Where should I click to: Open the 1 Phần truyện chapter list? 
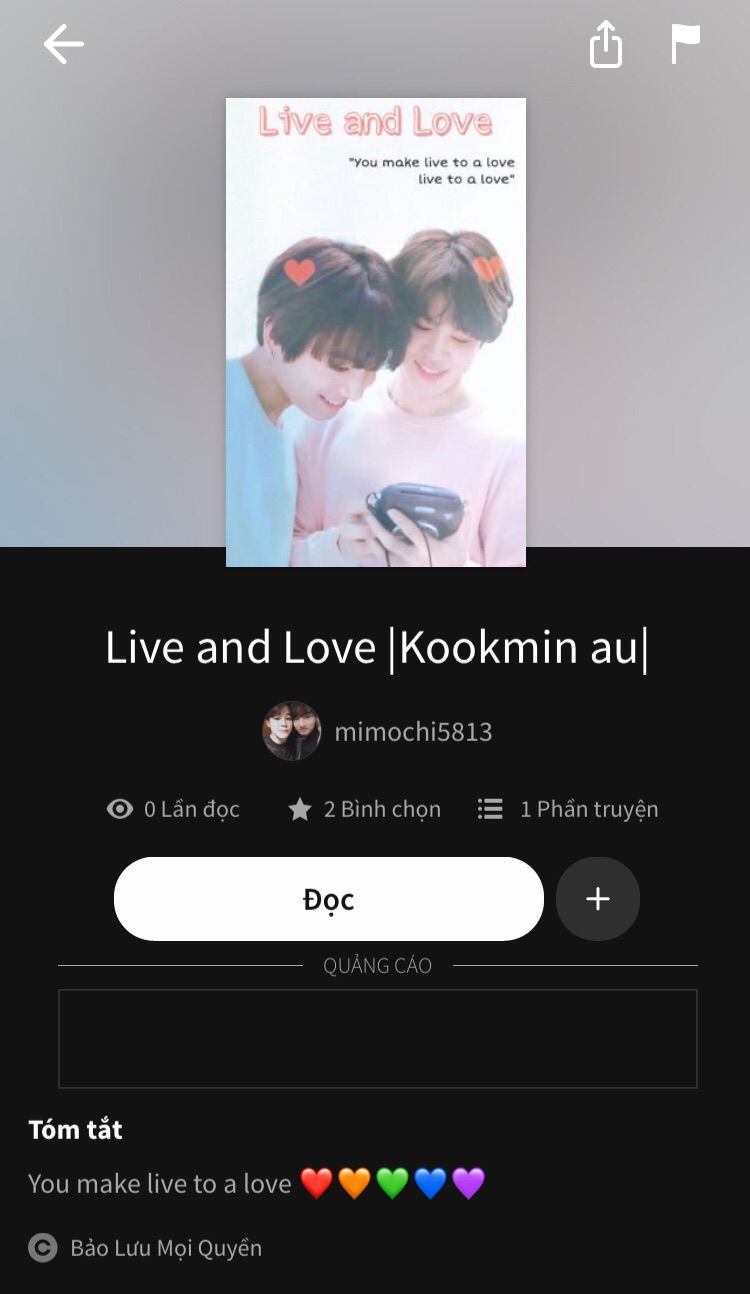(x=569, y=809)
